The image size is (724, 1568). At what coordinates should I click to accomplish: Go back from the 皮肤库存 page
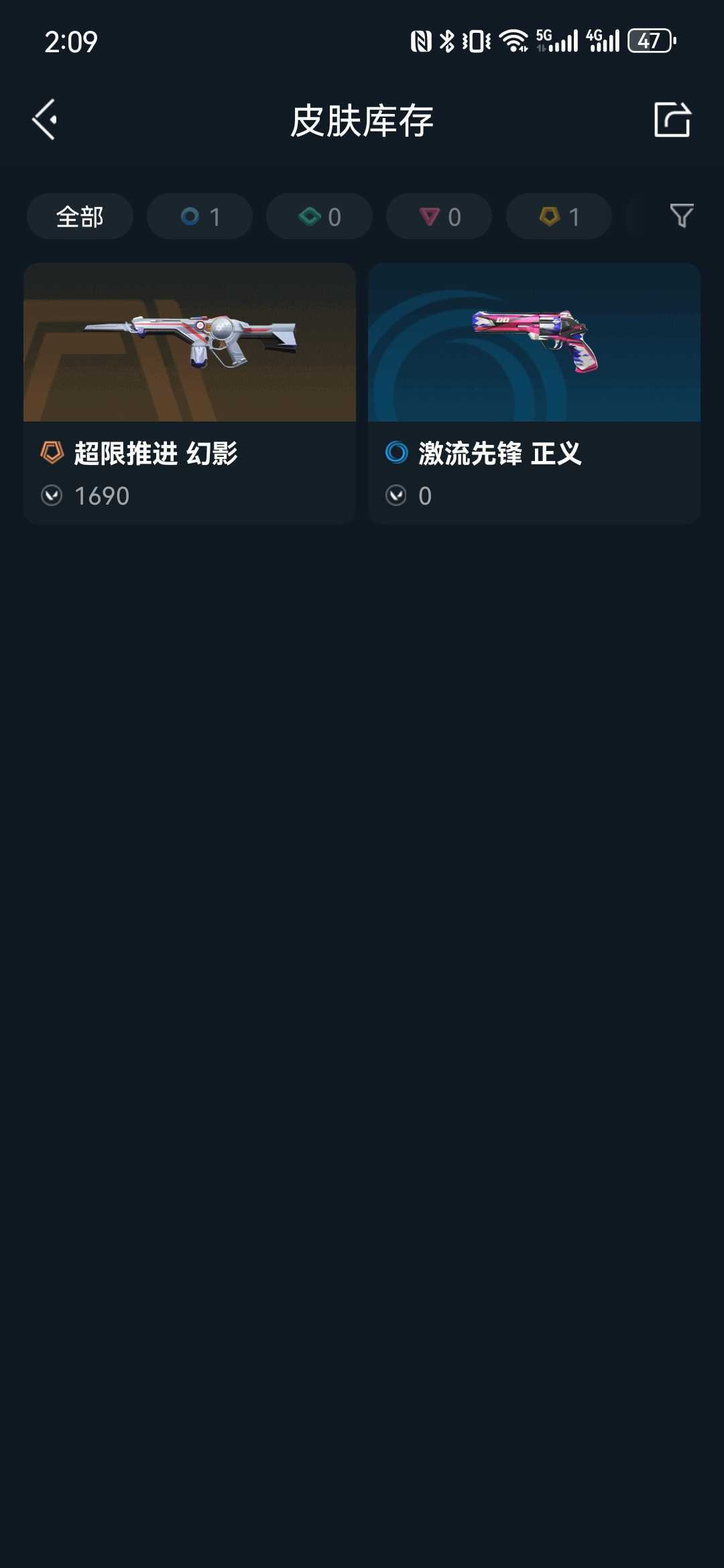[46, 121]
